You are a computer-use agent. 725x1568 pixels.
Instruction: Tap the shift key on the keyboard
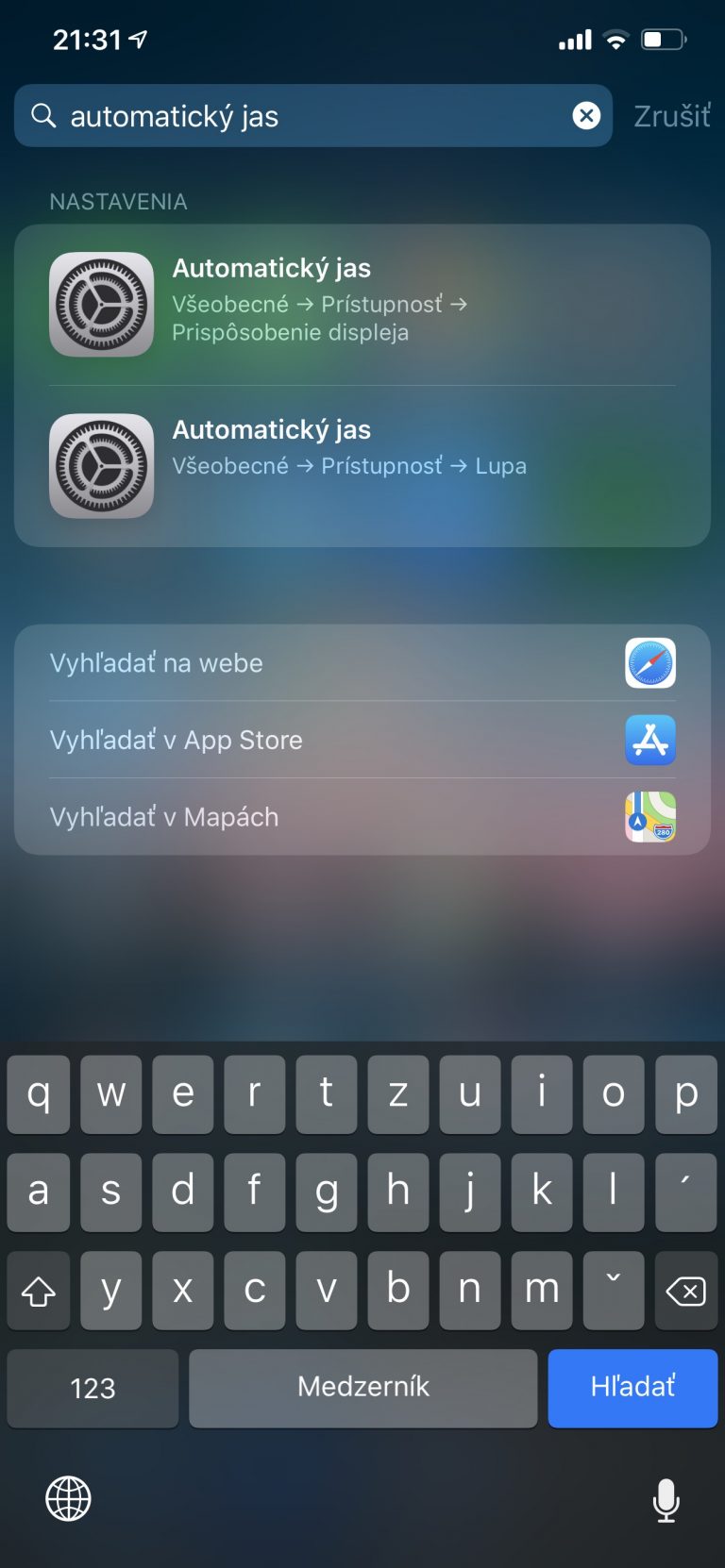pos(39,1290)
